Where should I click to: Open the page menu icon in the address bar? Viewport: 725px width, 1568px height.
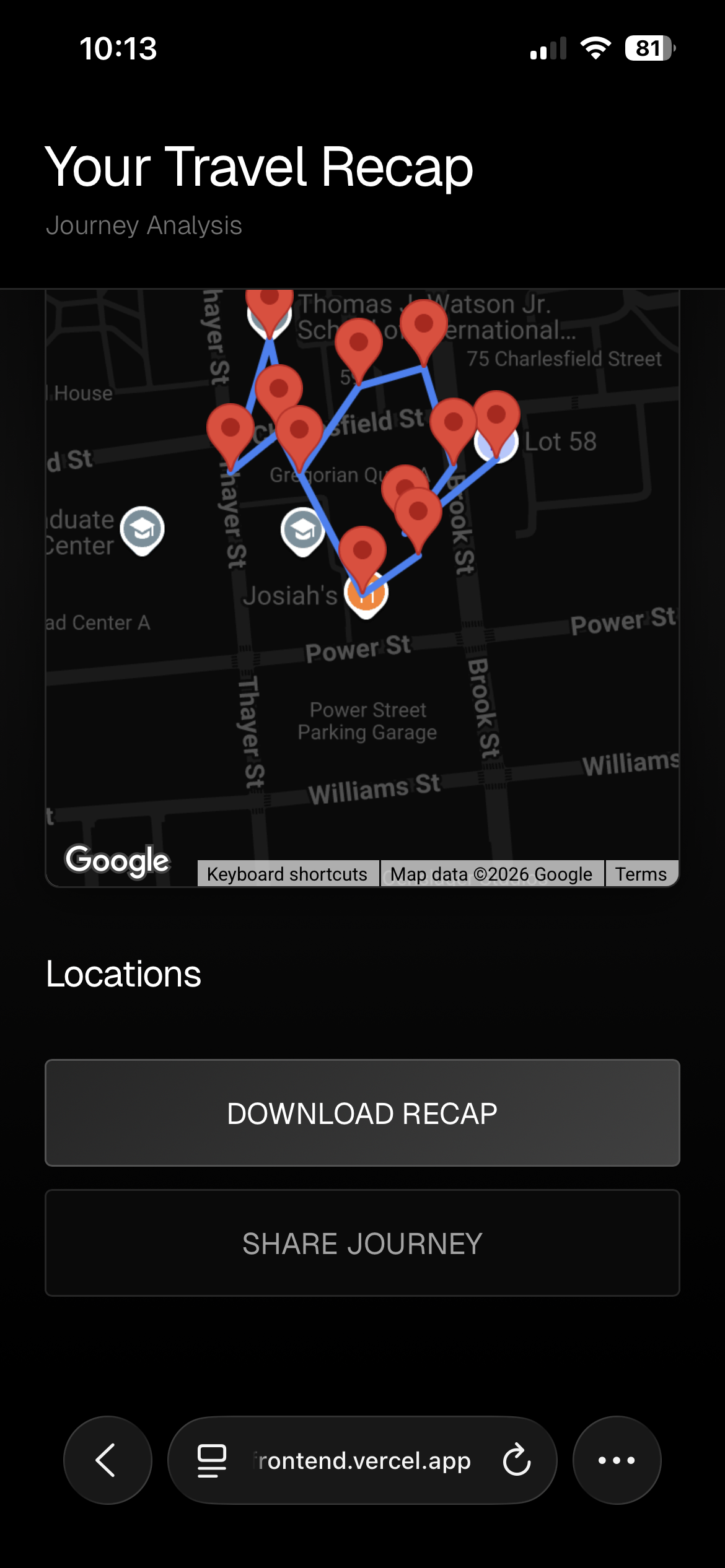pyautogui.click(x=211, y=1460)
